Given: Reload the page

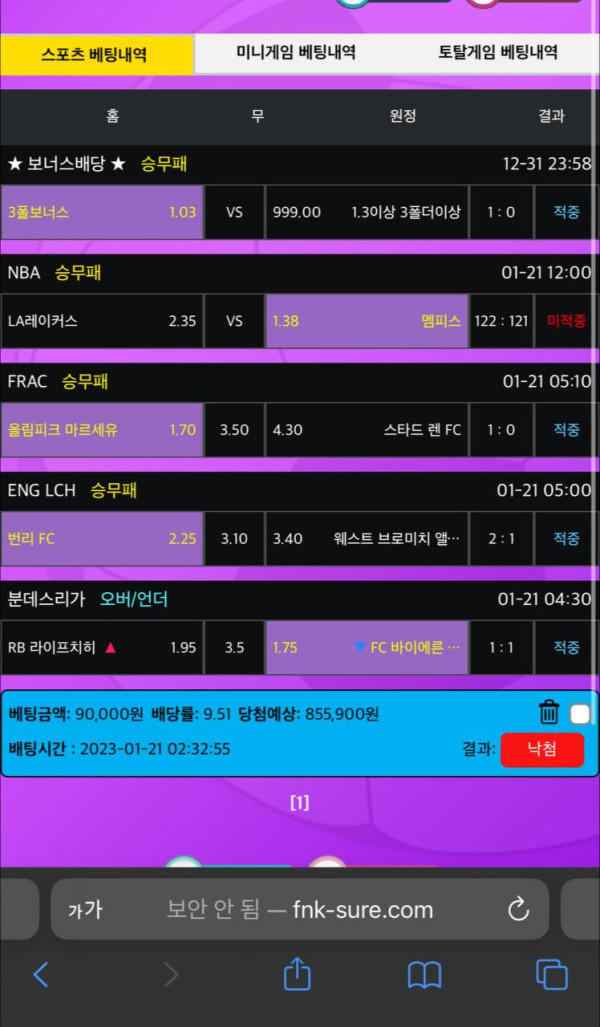Looking at the screenshot, I should pyautogui.click(x=518, y=910).
